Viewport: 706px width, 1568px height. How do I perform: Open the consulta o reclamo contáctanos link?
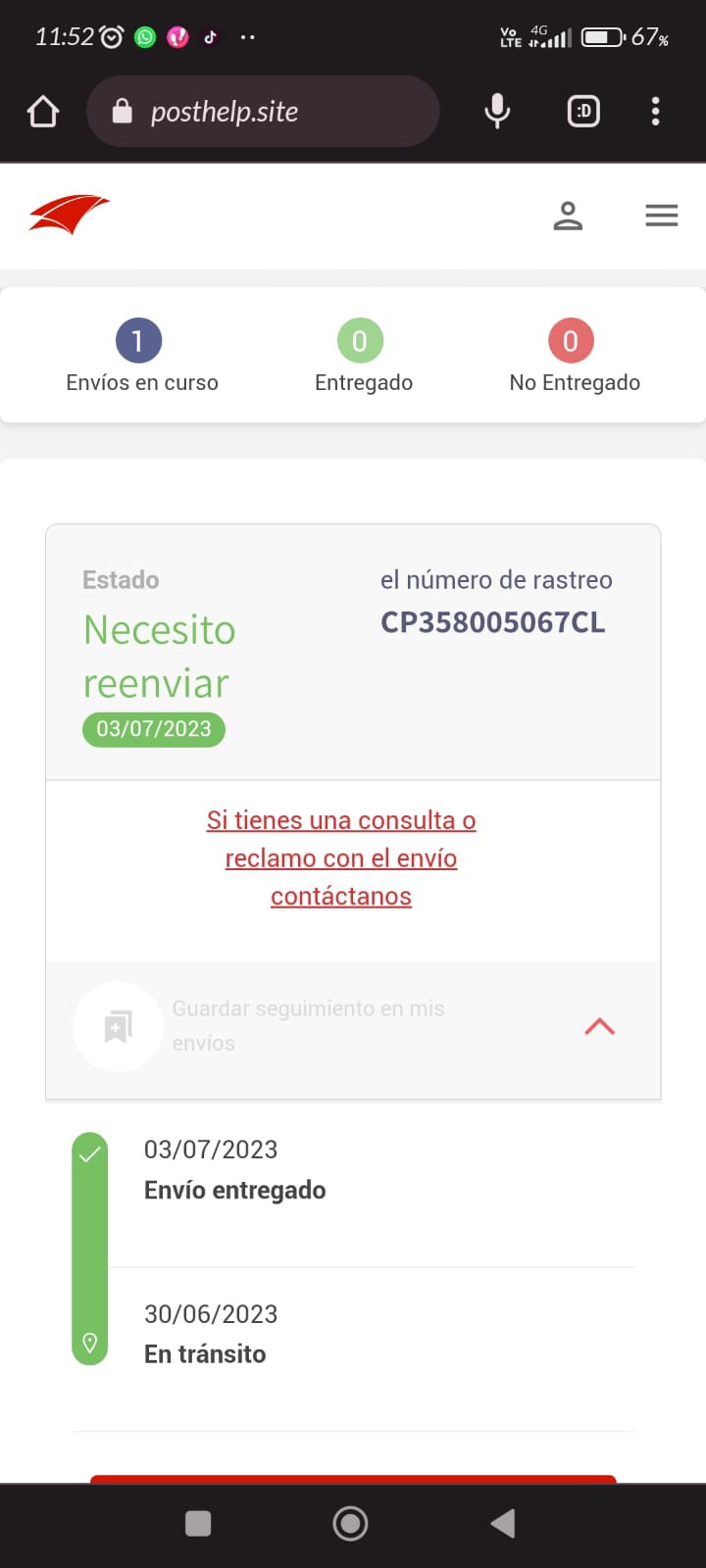[341, 858]
